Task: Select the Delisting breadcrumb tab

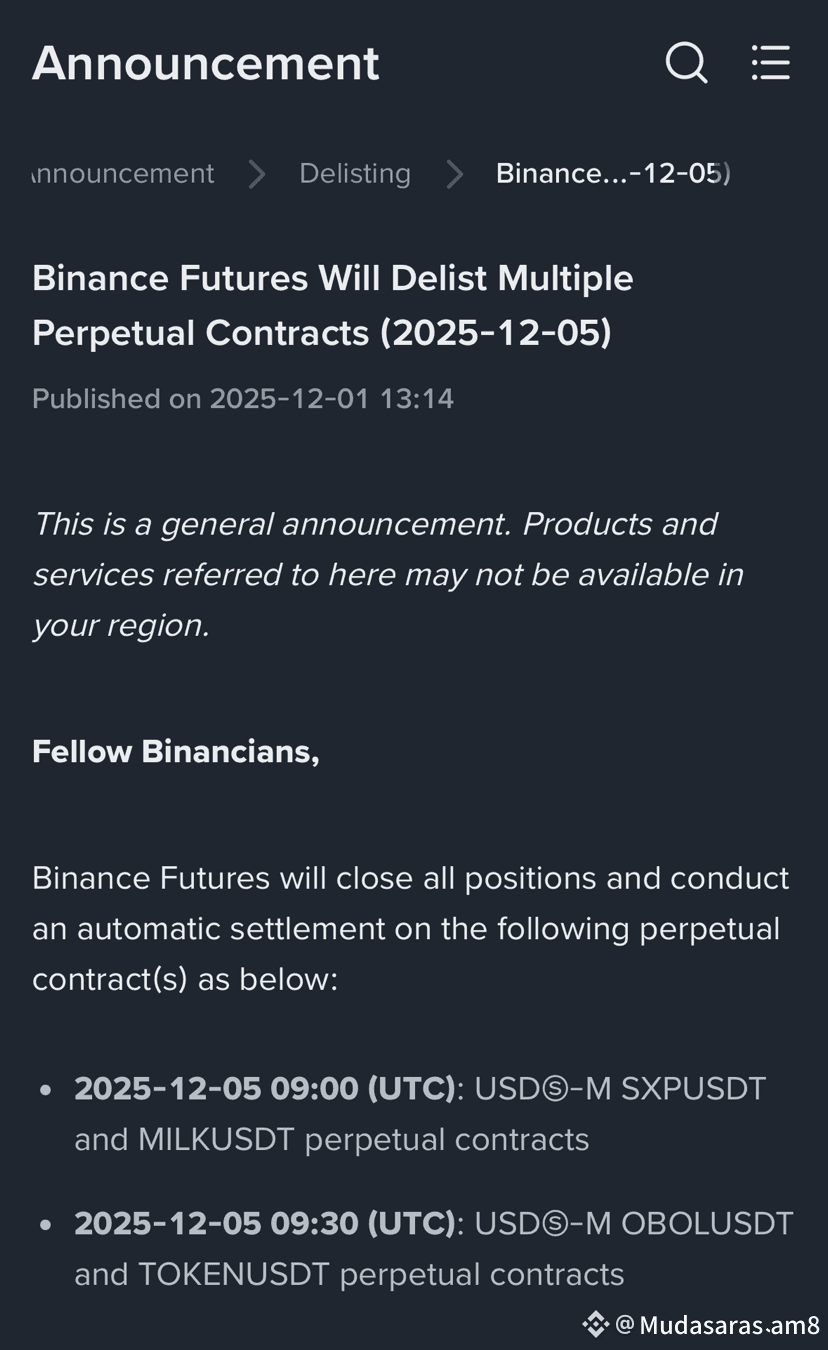Action: point(354,173)
